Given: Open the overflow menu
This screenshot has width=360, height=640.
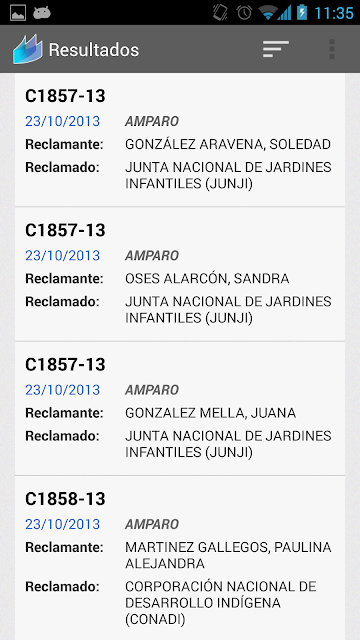Looking at the screenshot, I should pyautogui.click(x=332, y=49).
